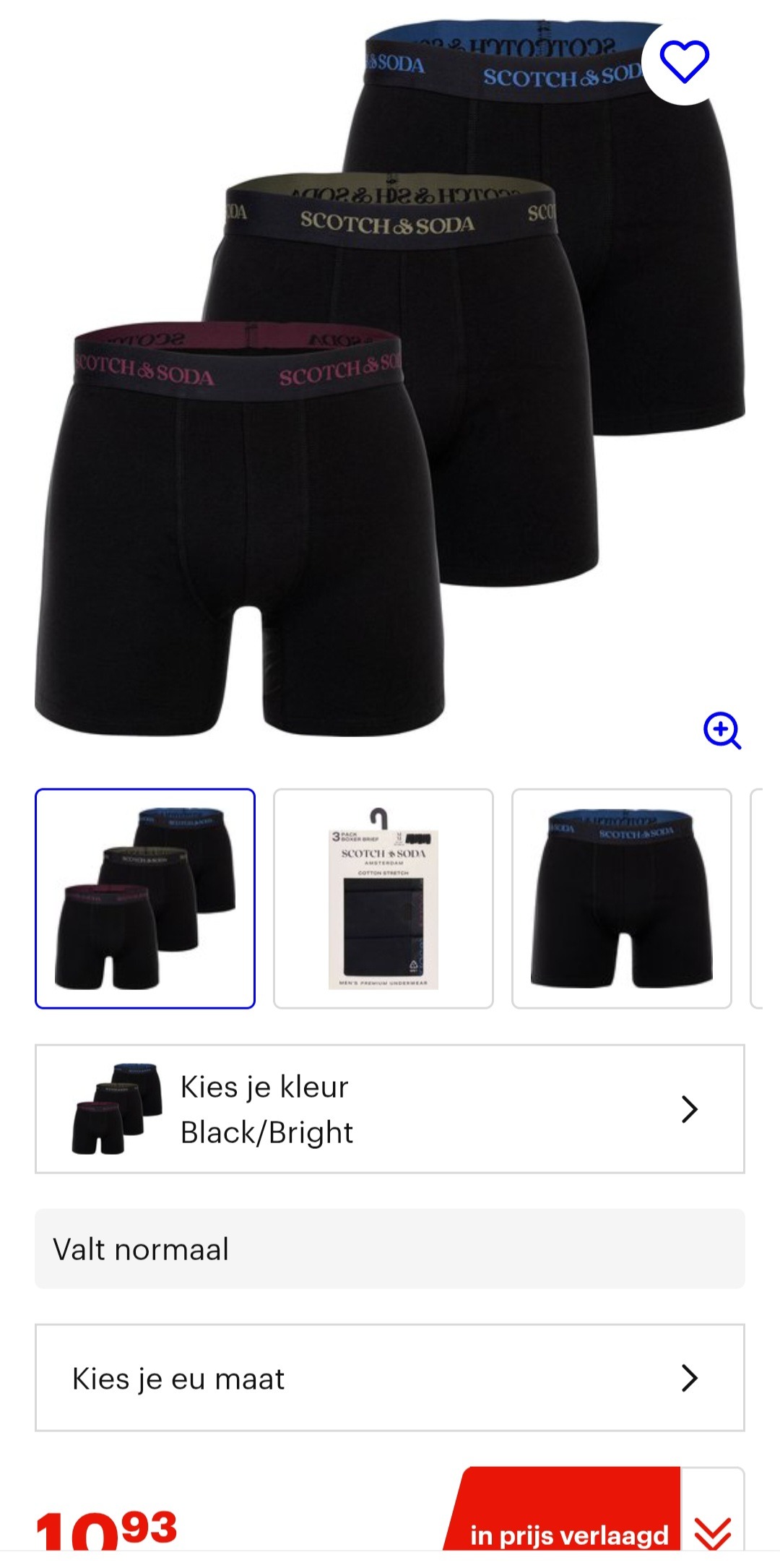
Task: Expand the in prijs verlaagd arrow
Action: [712, 1532]
